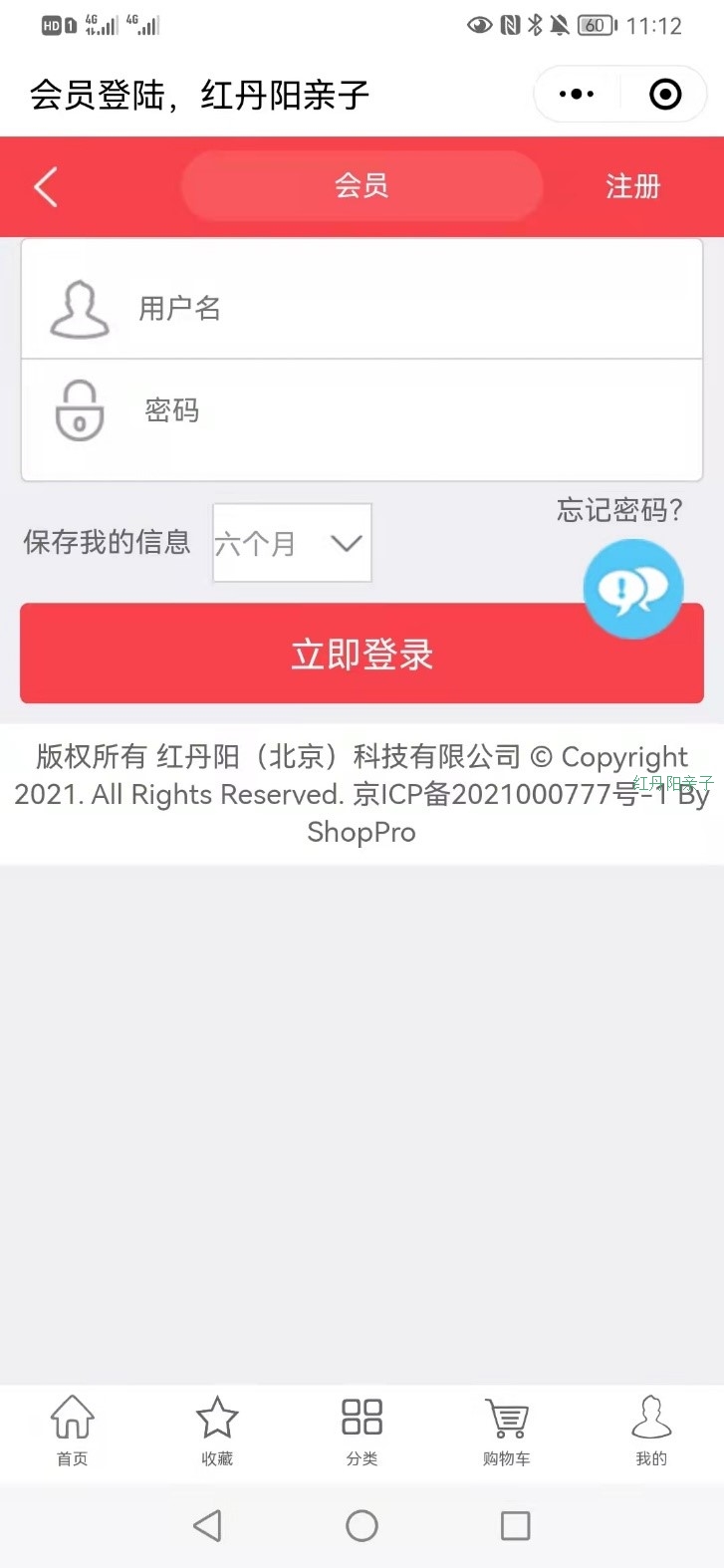Screen dimensions: 724x1568
Task: Open the 注册 registration page
Action: (632, 186)
